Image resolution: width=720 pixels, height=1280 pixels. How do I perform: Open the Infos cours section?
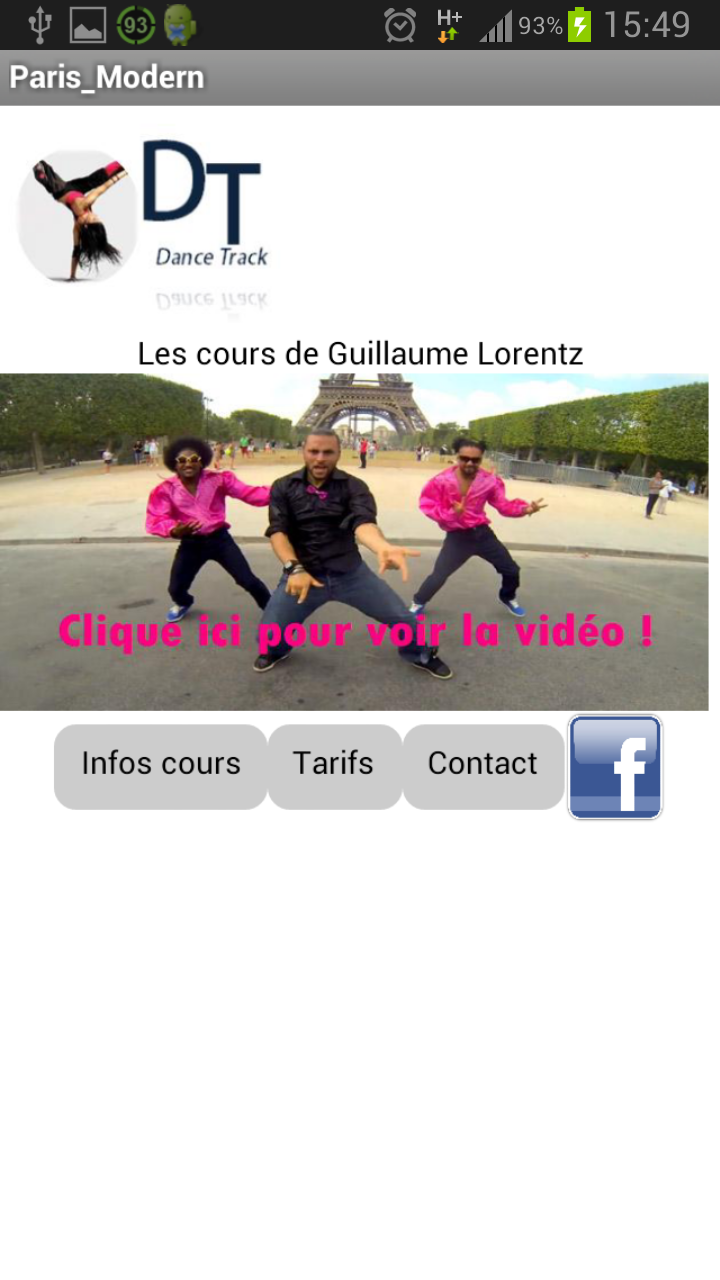[x=161, y=766]
